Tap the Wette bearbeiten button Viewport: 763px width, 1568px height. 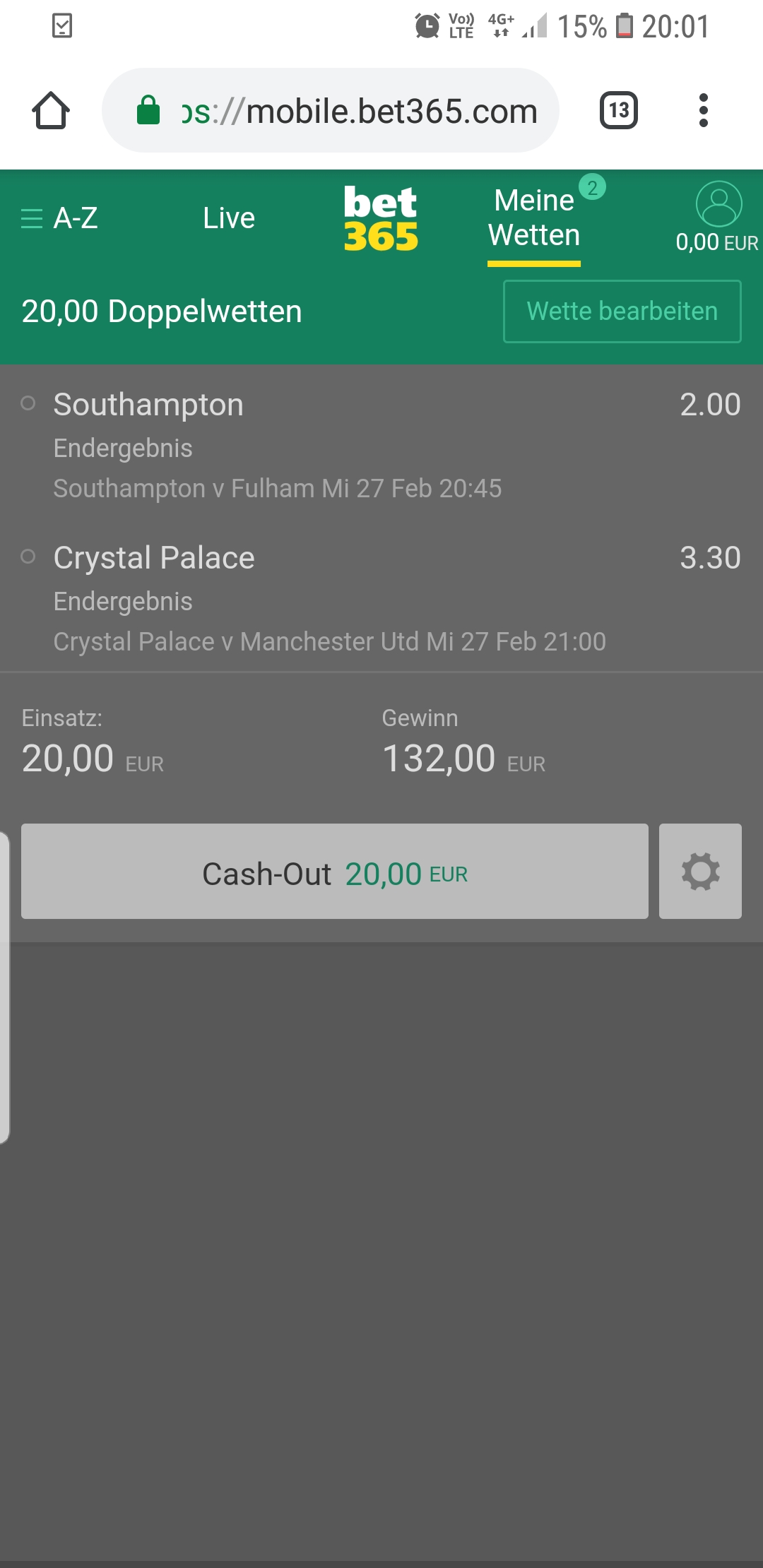coord(622,311)
